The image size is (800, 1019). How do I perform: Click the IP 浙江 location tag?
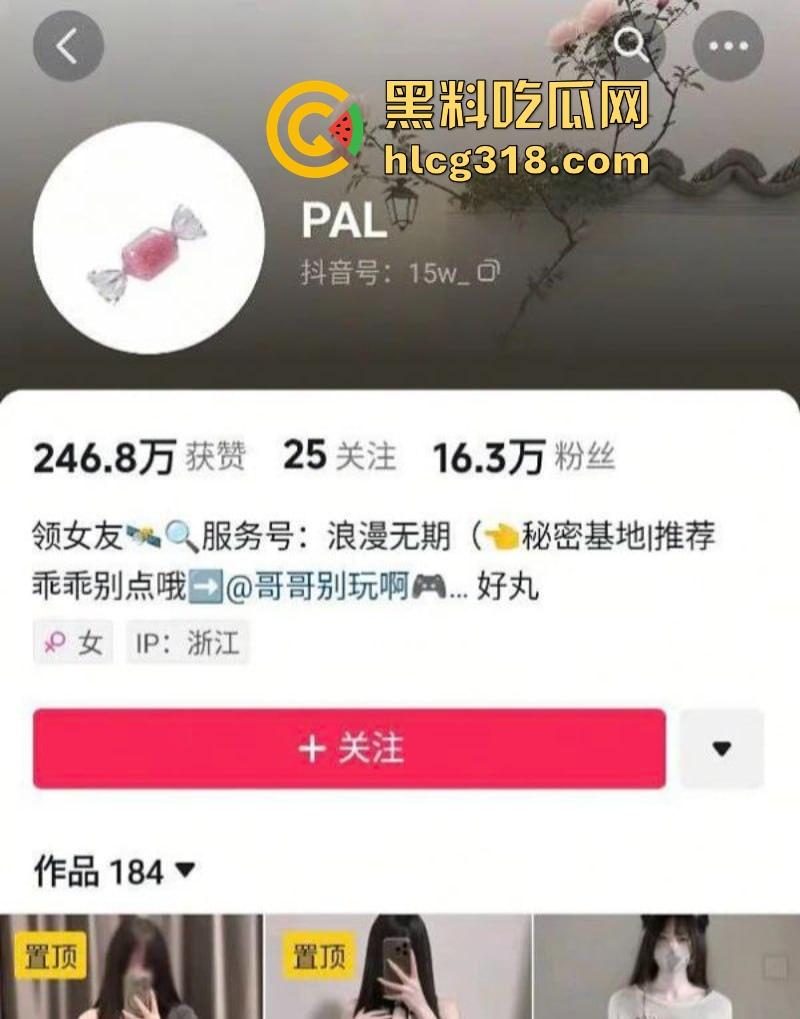point(186,644)
